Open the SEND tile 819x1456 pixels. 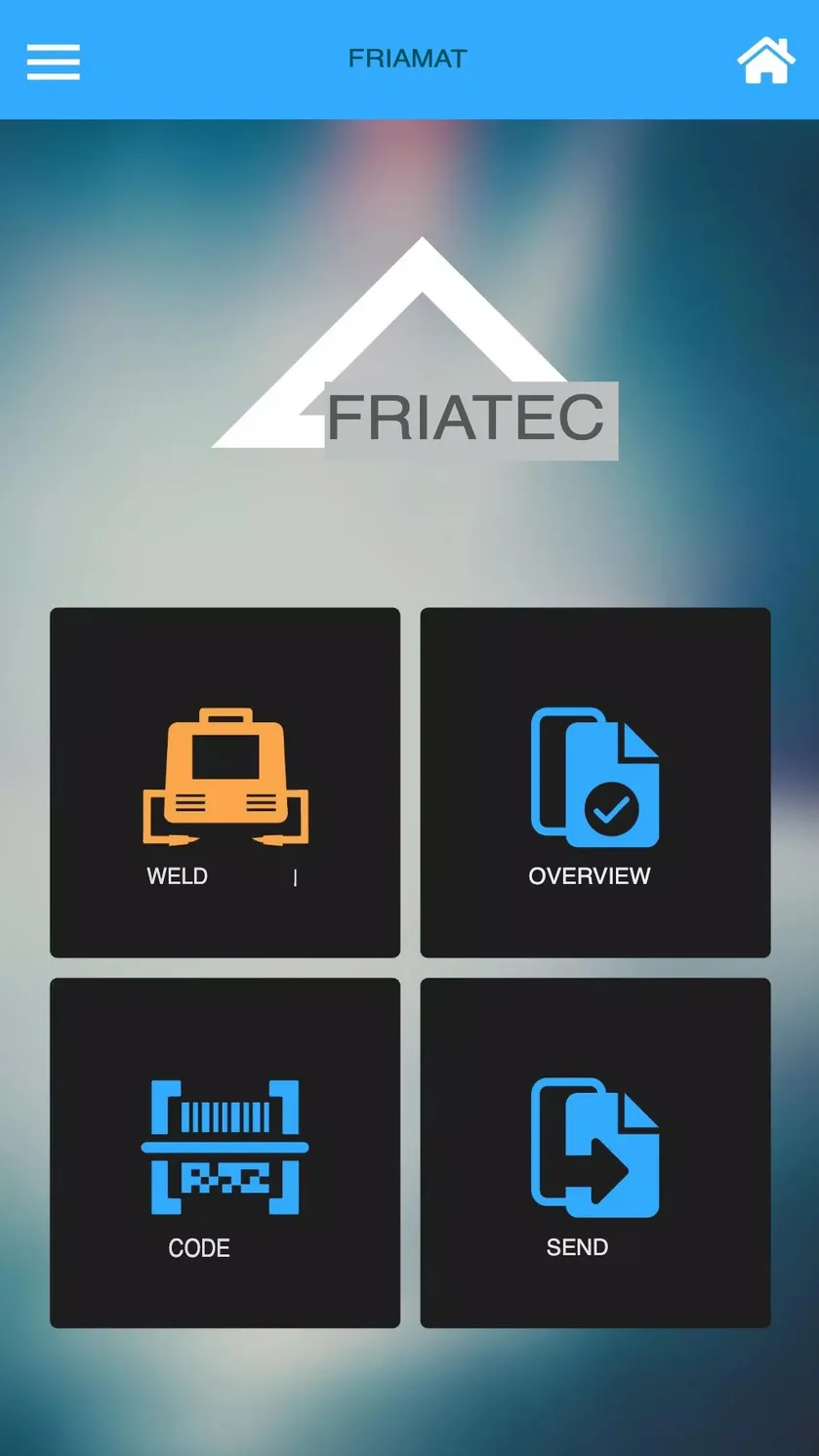[x=595, y=1153]
